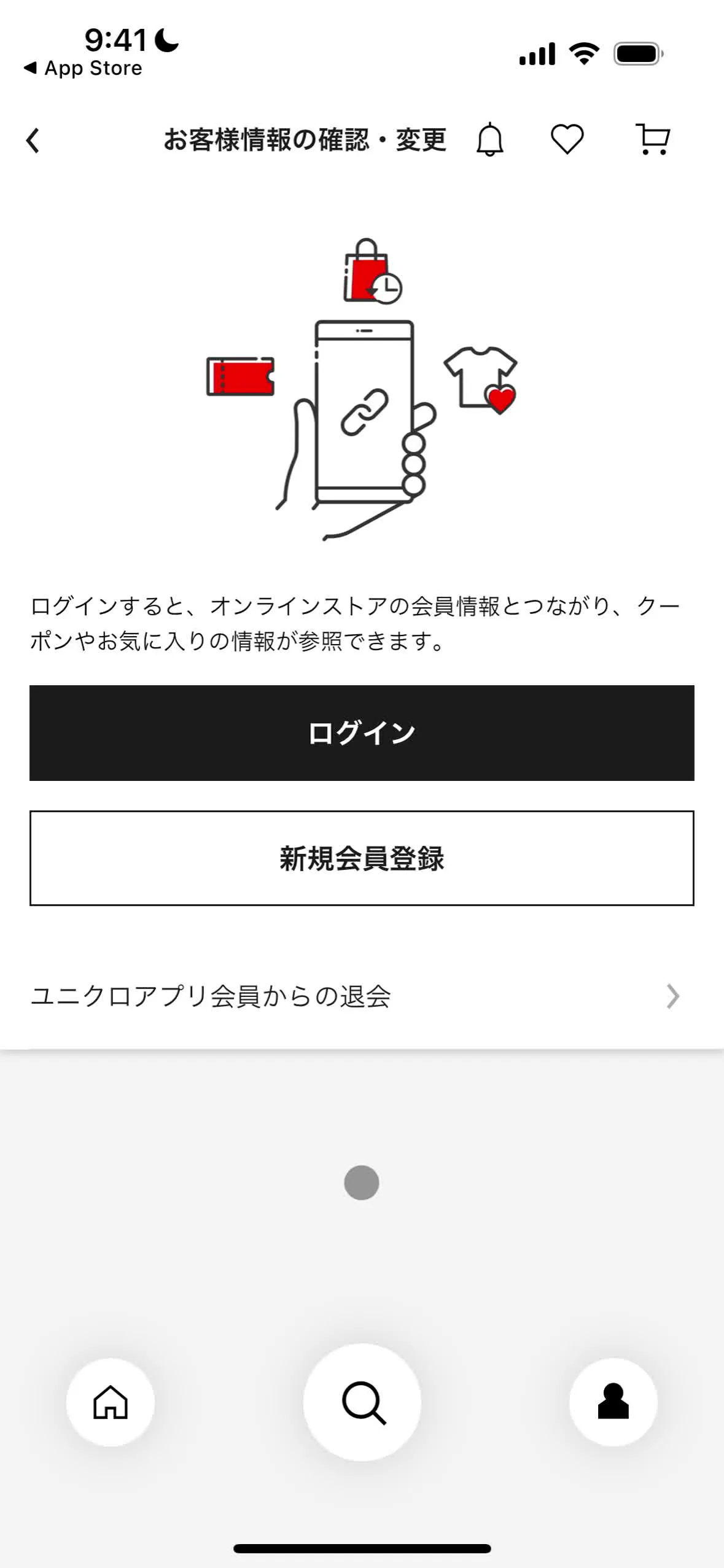
Task: Select 新規会員登録 to register
Action: tap(362, 858)
